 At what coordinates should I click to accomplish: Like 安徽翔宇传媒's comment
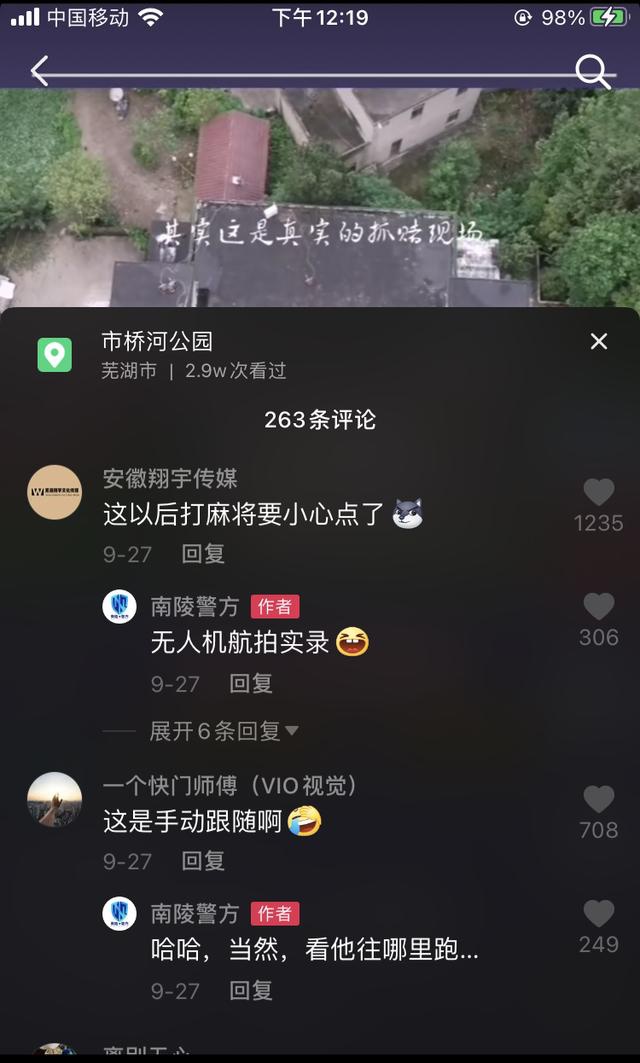tap(598, 492)
